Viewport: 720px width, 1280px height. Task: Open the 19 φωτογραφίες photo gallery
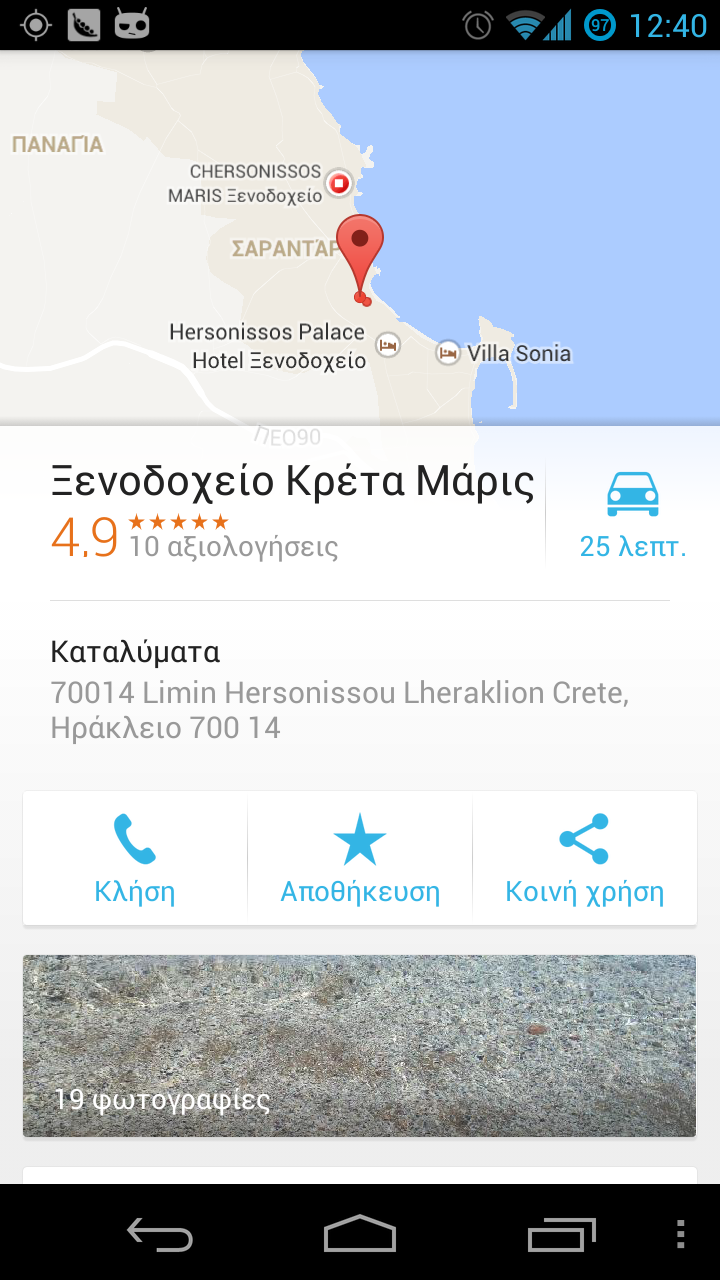[360, 1046]
